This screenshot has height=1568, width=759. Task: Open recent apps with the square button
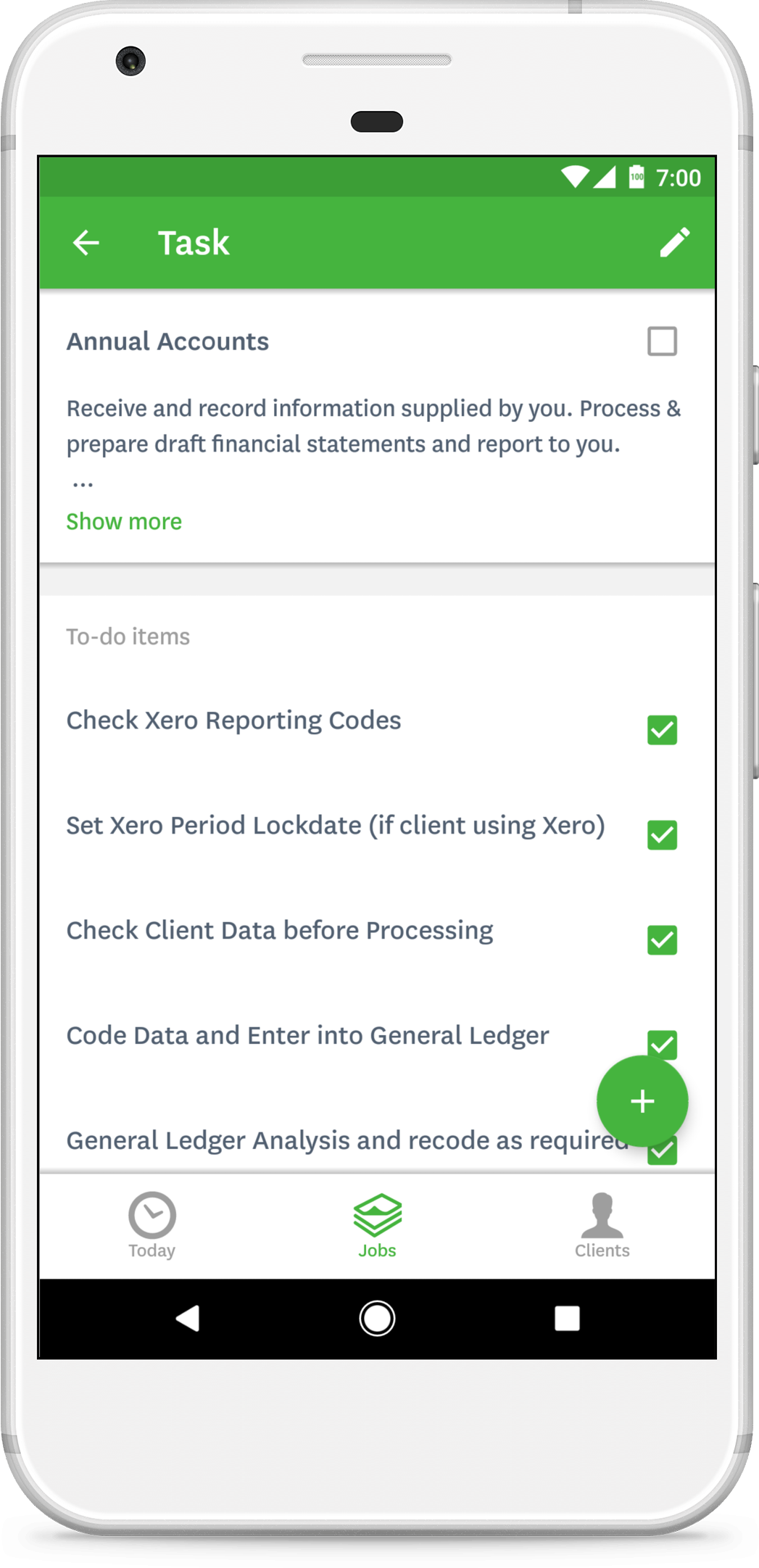click(567, 1318)
